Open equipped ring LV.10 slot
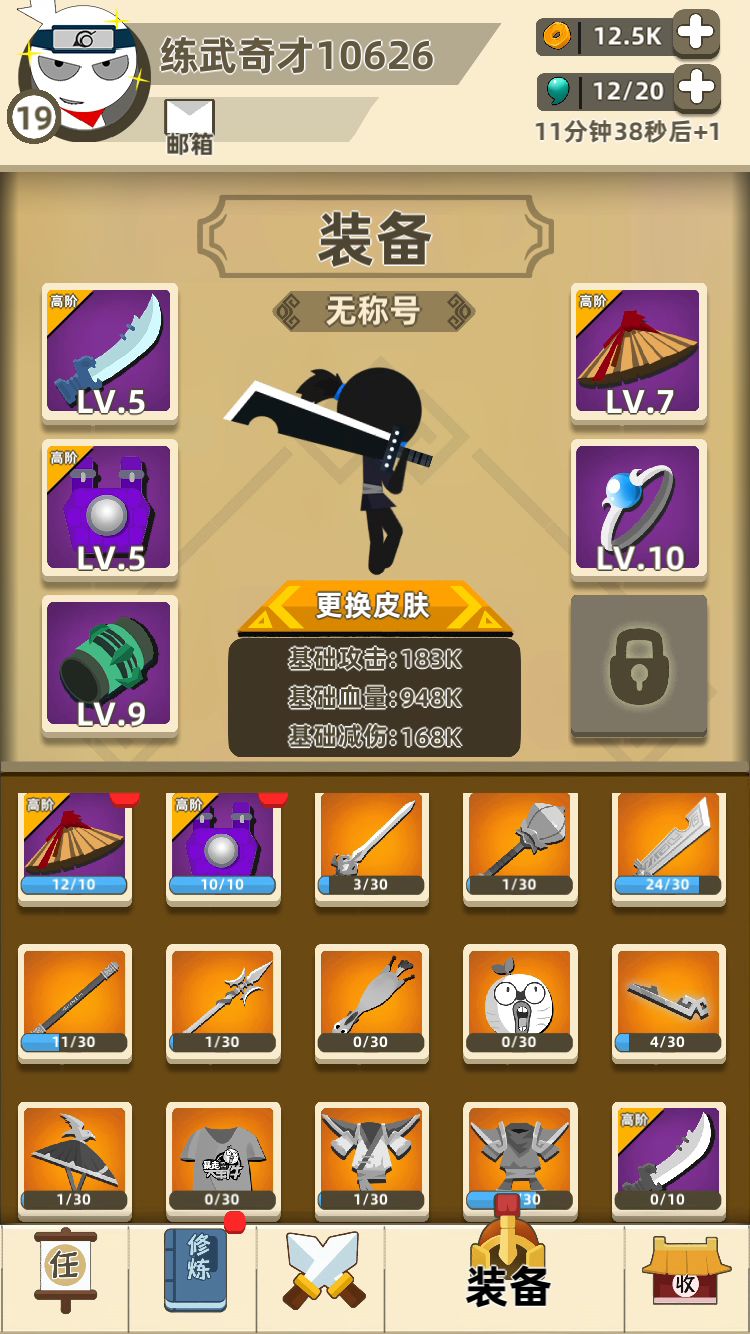 pyautogui.click(x=638, y=509)
